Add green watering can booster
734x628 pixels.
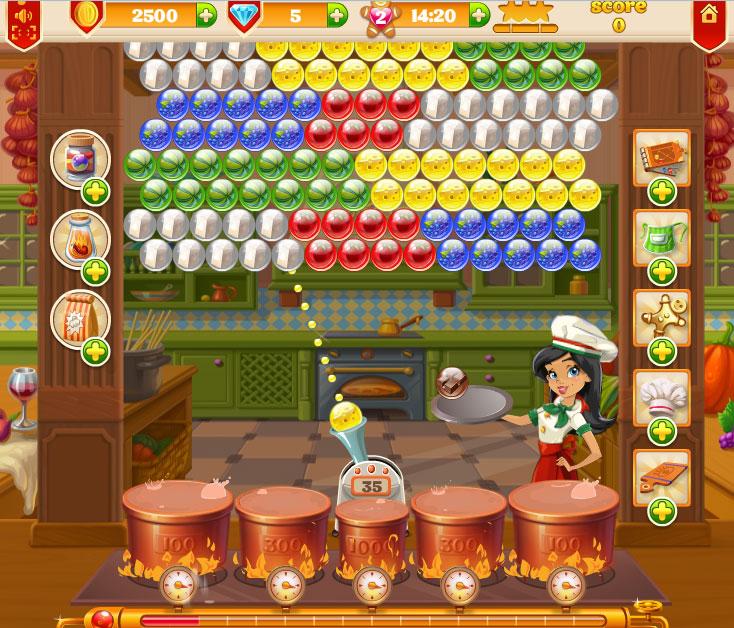pyautogui.click(x=661, y=270)
